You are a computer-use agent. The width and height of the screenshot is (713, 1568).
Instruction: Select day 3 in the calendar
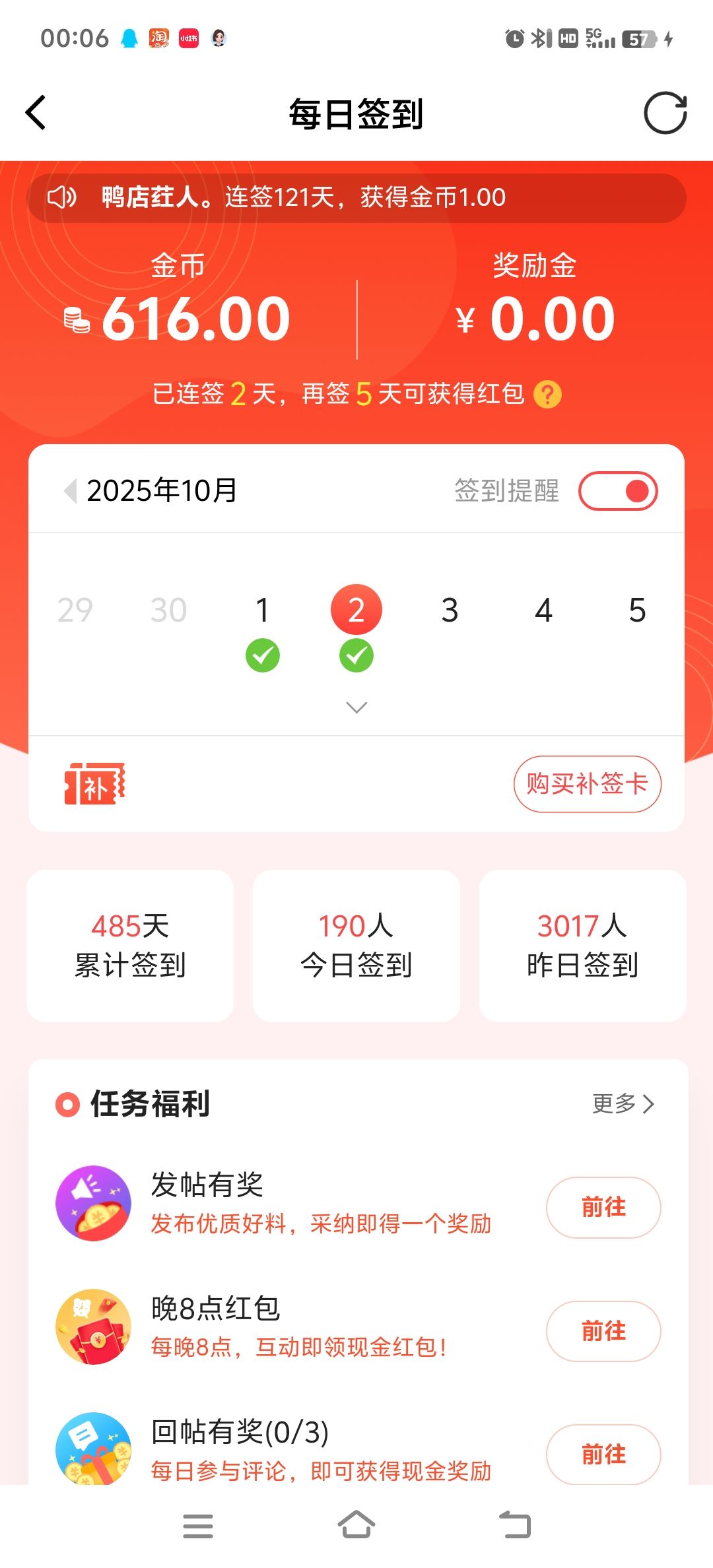[450, 610]
